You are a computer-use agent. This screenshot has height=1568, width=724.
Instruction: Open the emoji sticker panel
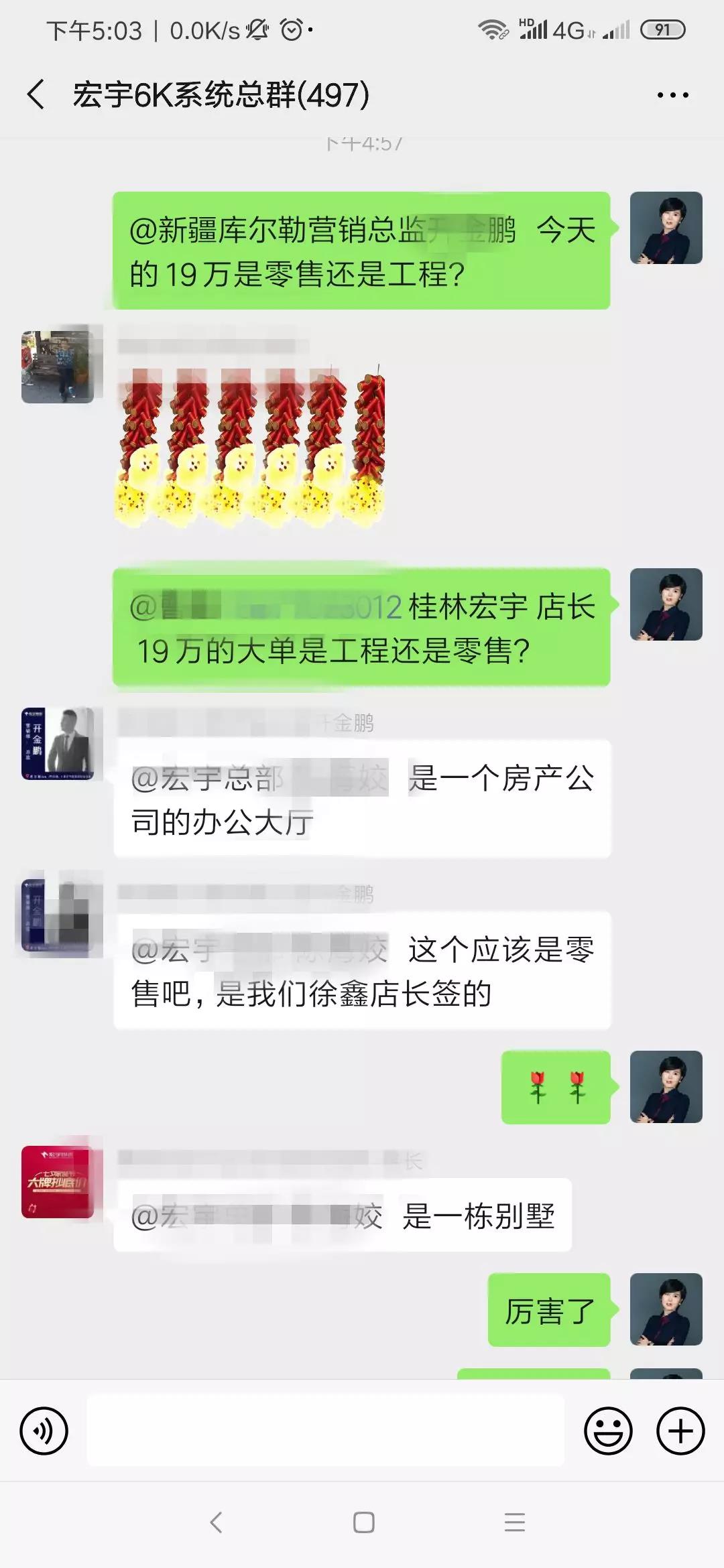tap(608, 1431)
